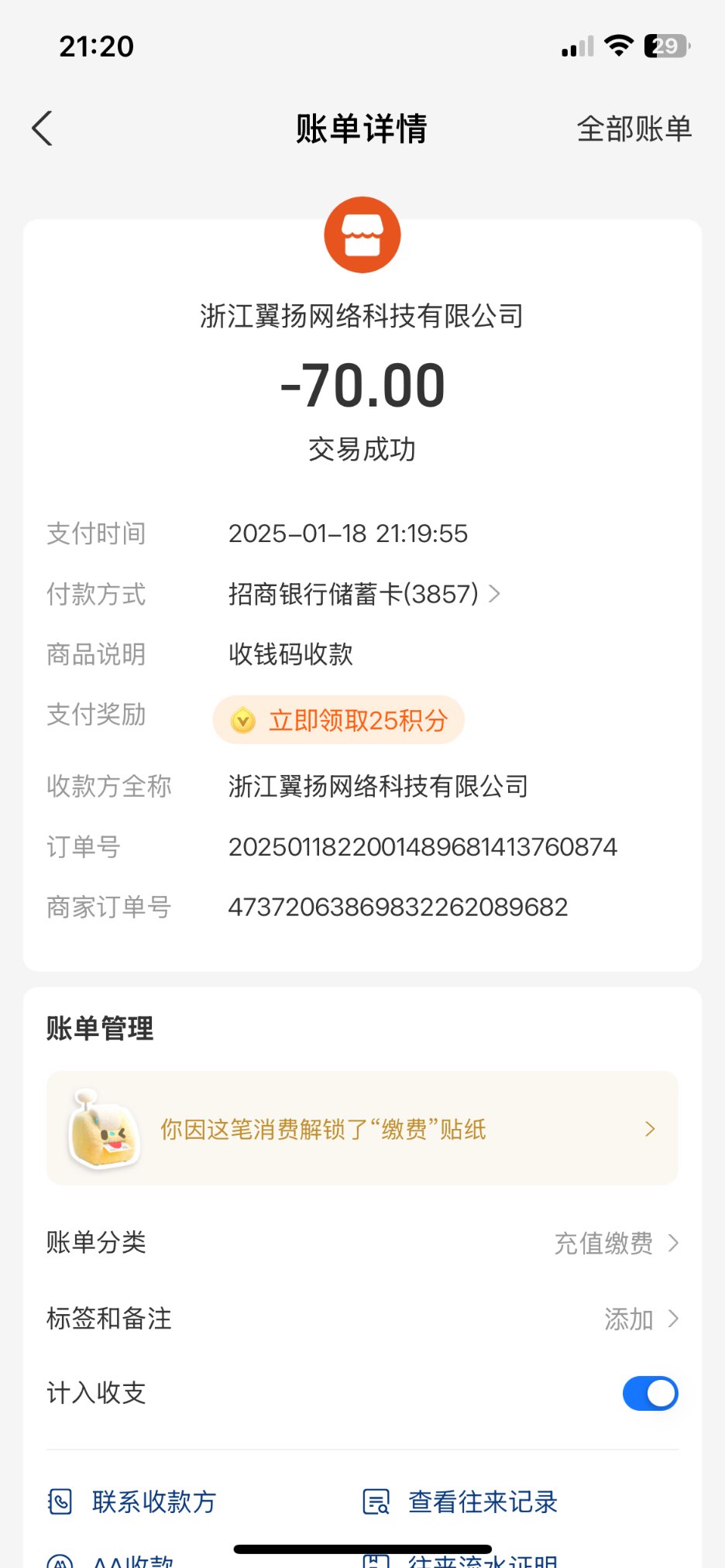Change 账单分类 from 充值缴费

[616, 1243]
